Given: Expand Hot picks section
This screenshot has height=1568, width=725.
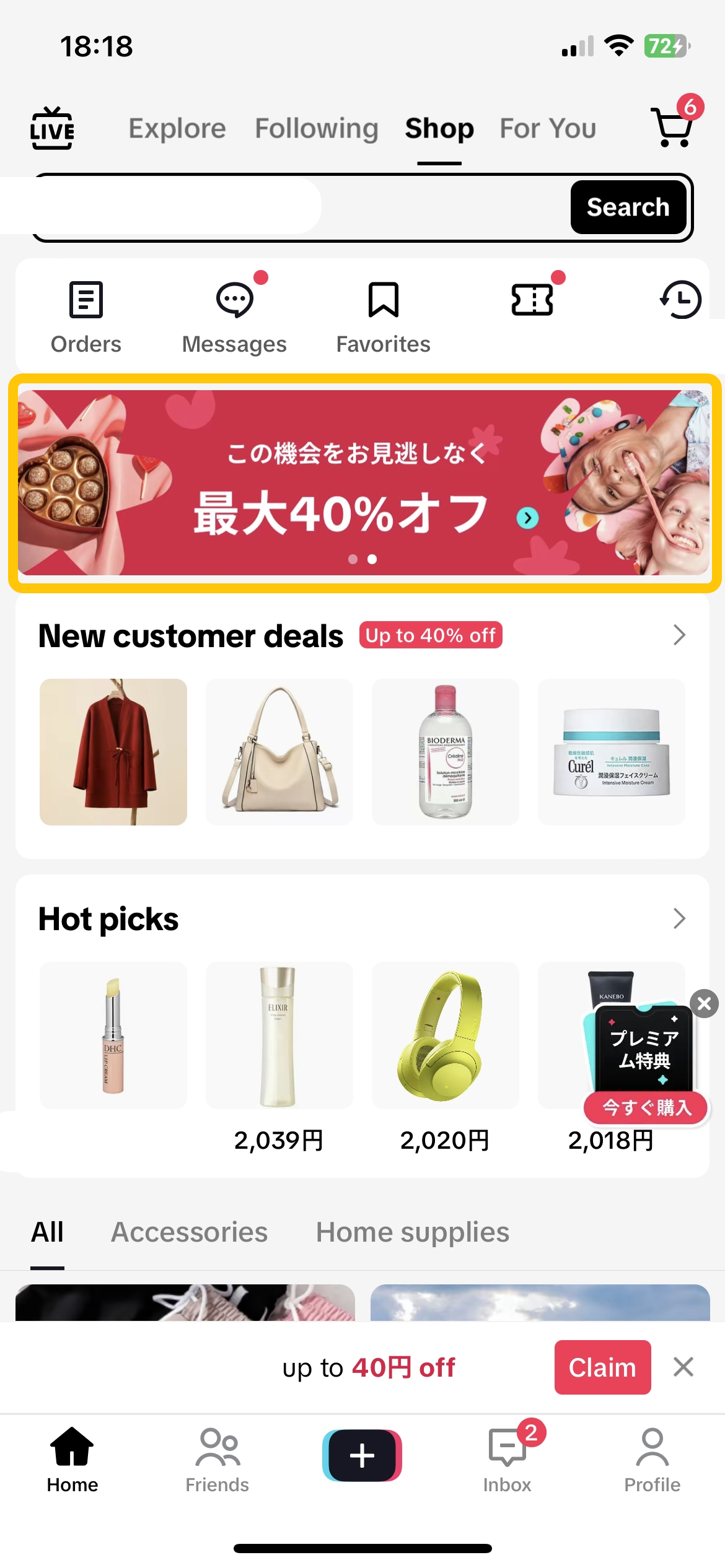Looking at the screenshot, I should click(679, 918).
